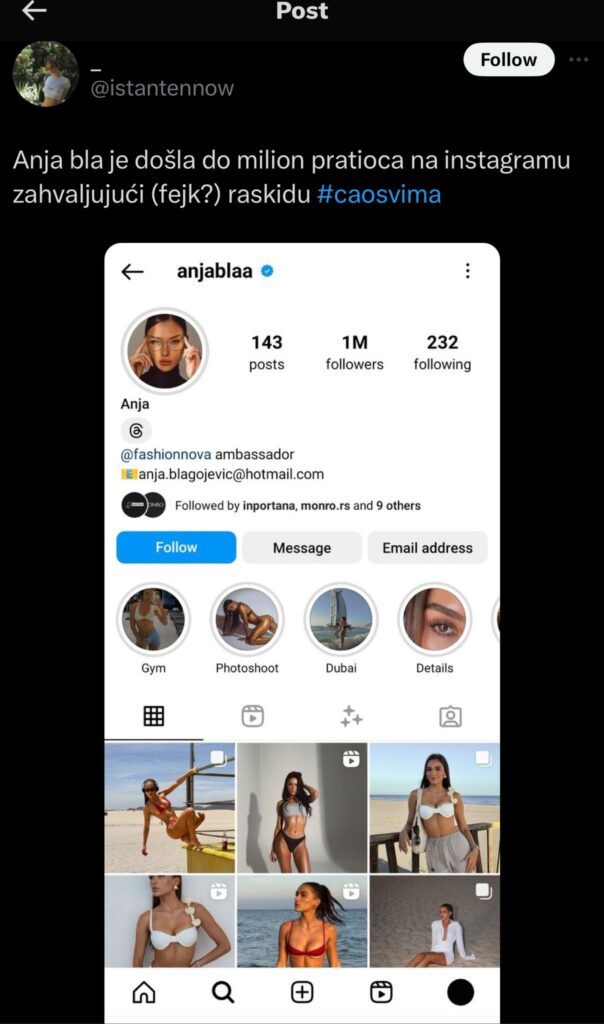Image resolution: width=604 pixels, height=1024 pixels.
Task: Go back from the Post screen
Action: pyautogui.click(x=34, y=11)
